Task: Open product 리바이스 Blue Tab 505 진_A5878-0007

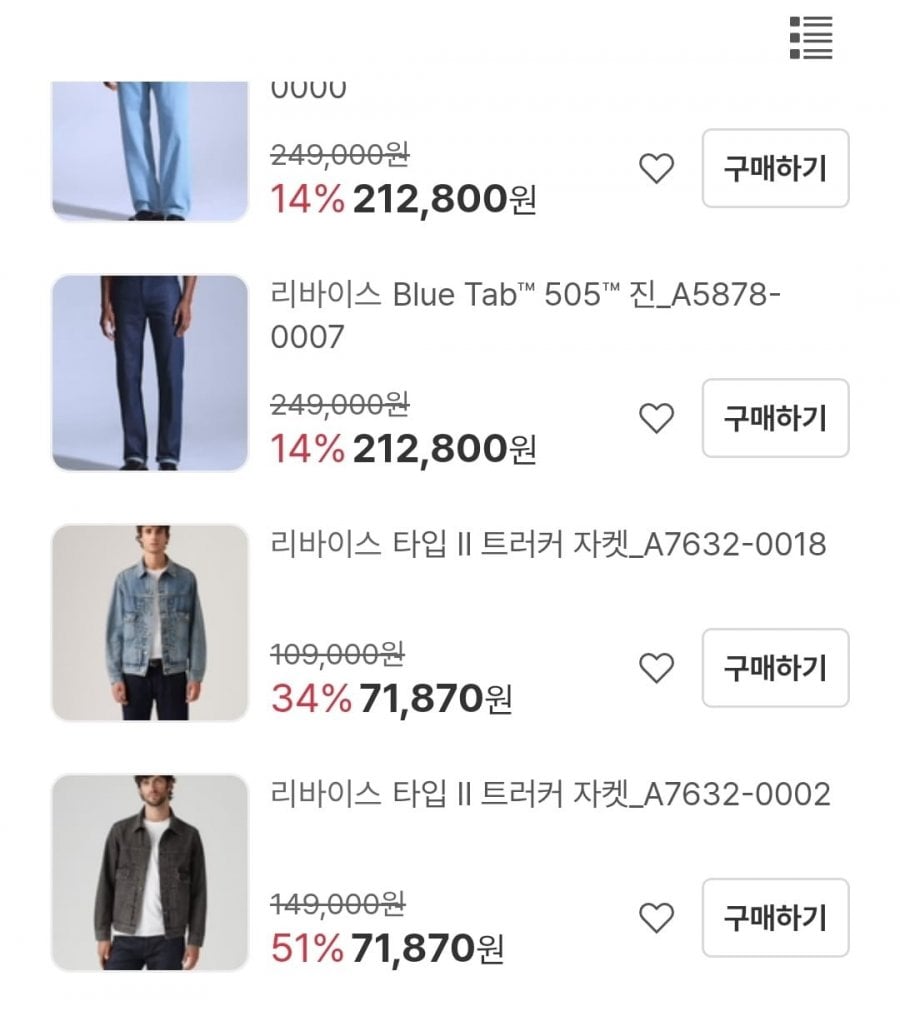Action: click(525, 316)
